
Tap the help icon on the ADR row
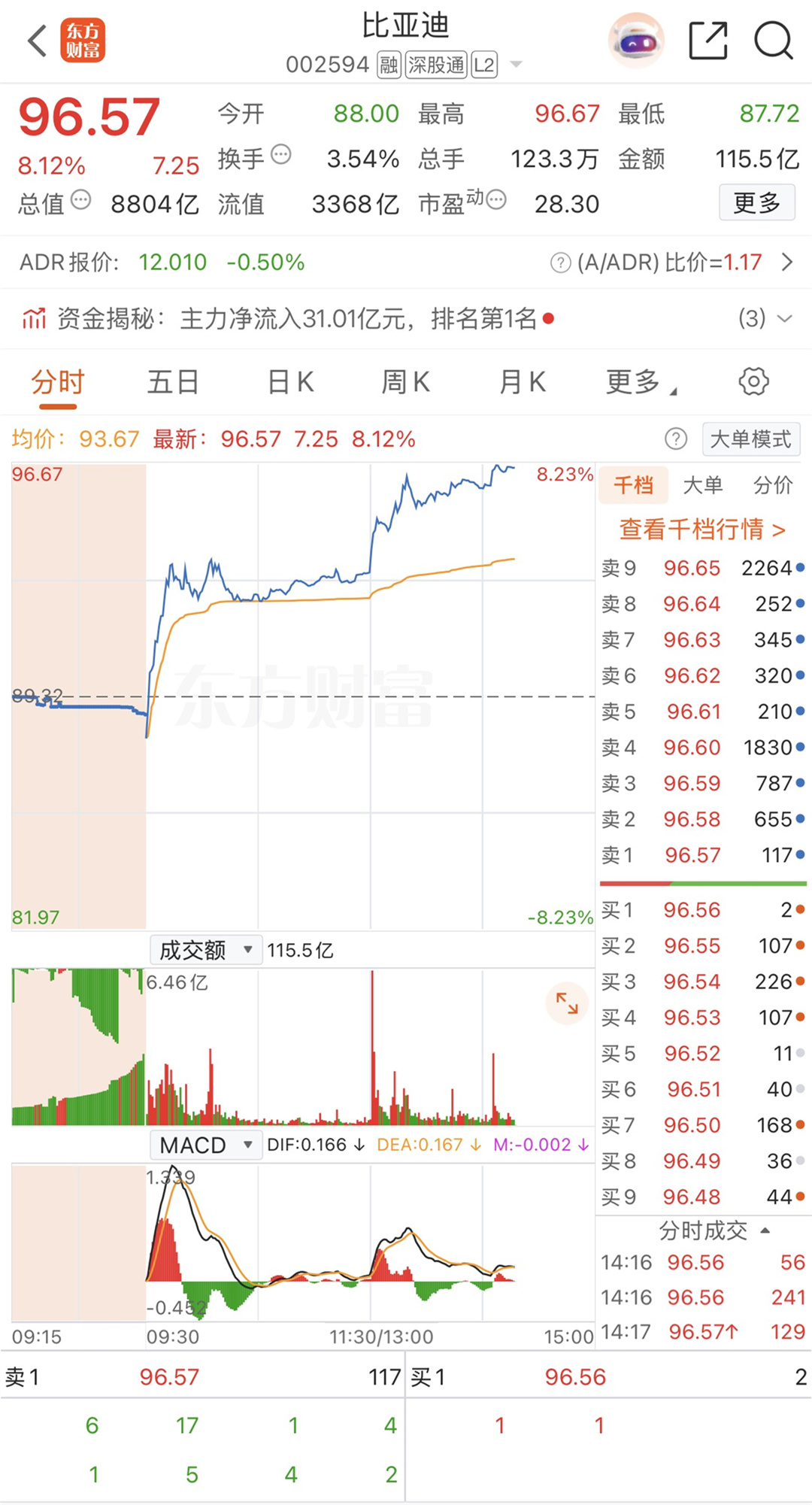pos(559,262)
